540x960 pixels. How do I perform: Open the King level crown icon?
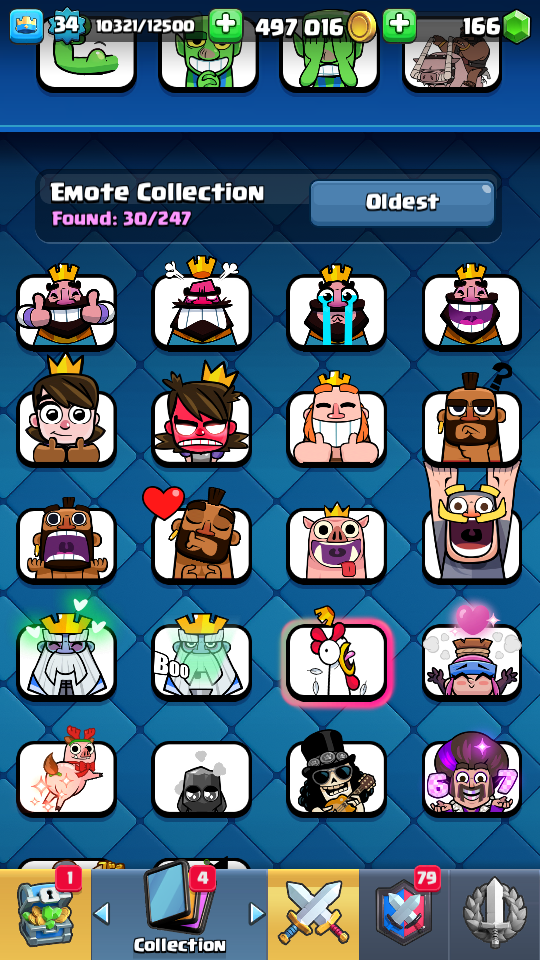pos(26,26)
